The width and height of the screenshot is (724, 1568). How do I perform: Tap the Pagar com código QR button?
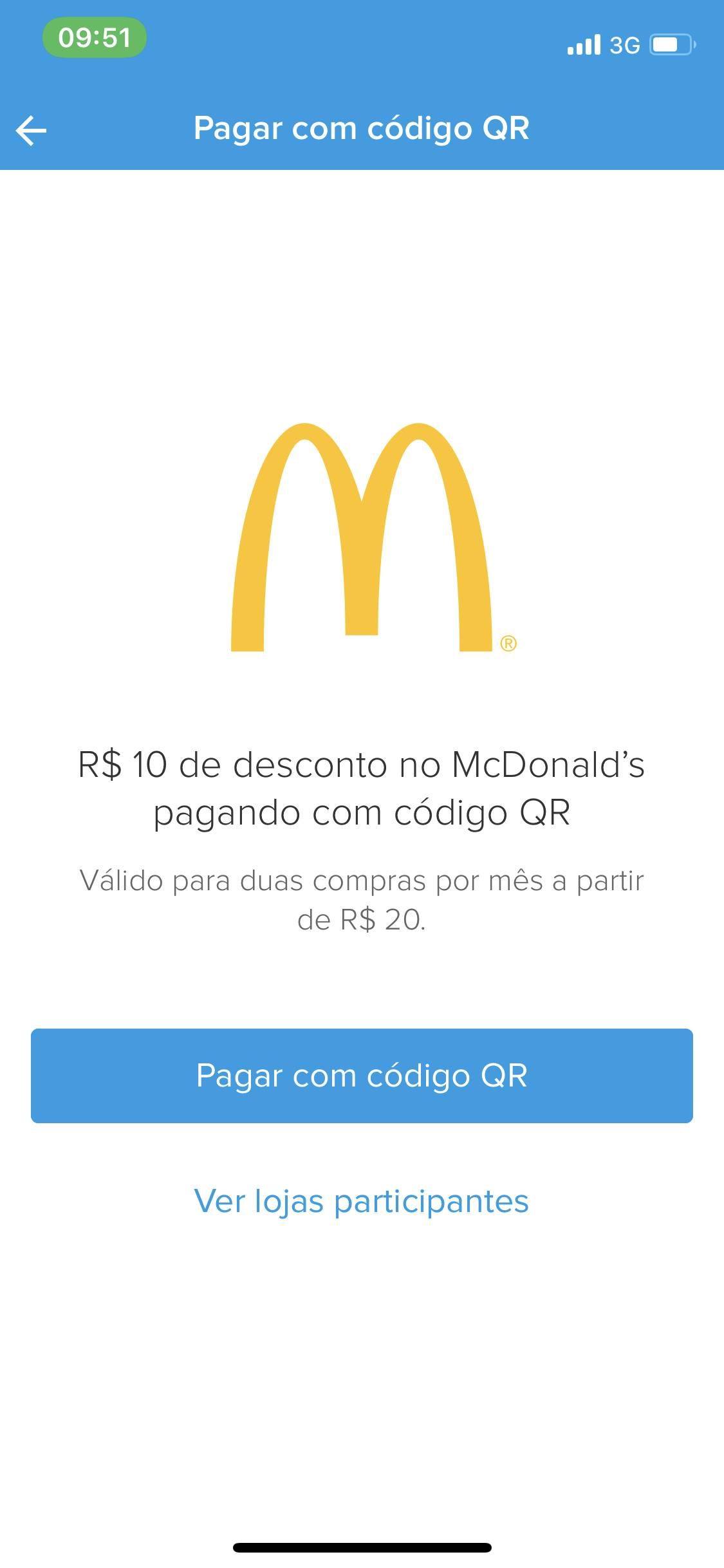(x=362, y=1076)
